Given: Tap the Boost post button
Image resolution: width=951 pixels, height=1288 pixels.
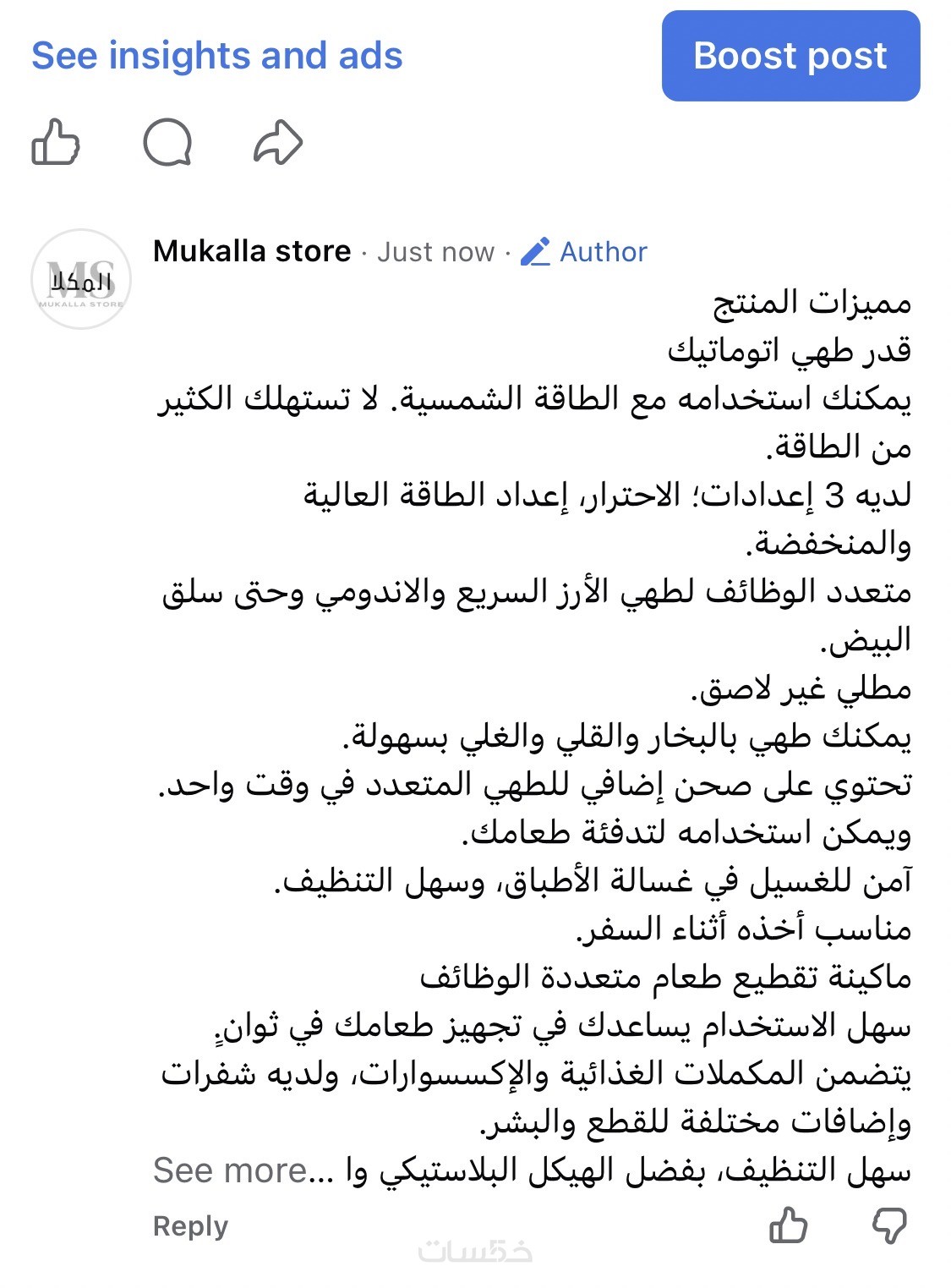Looking at the screenshot, I should 790,56.
